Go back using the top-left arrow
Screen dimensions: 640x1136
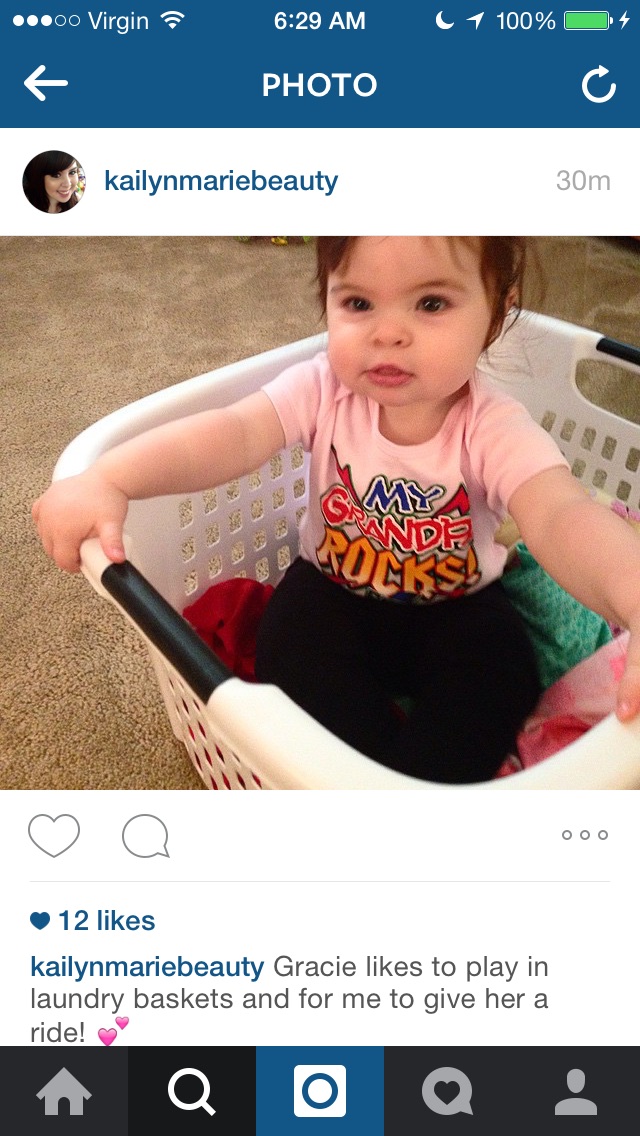pos(46,84)
